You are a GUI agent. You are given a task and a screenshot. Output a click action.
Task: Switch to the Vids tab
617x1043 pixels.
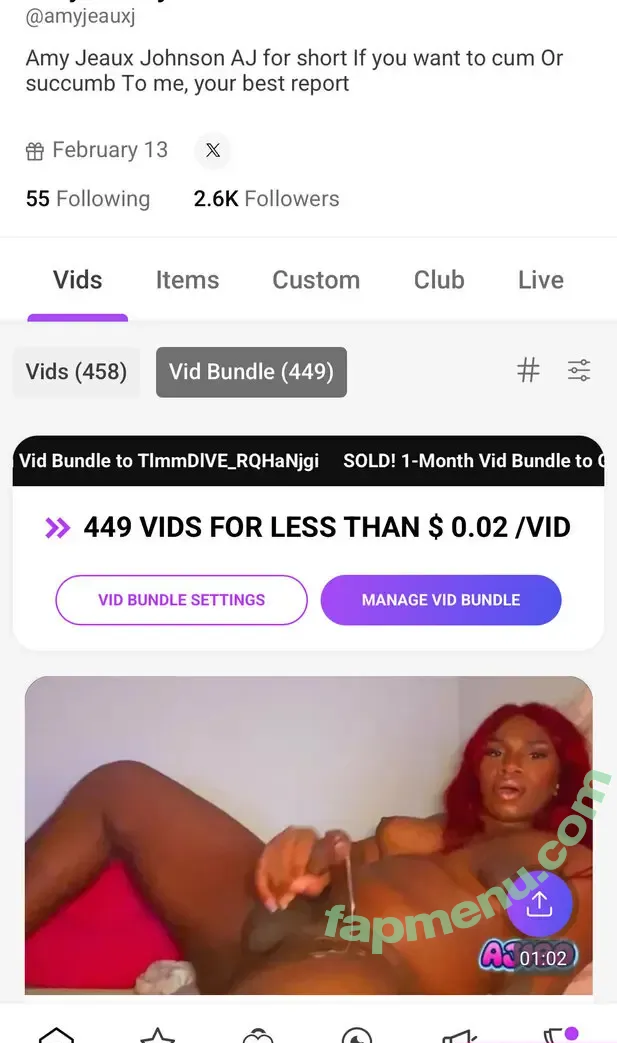click(77, 280)
